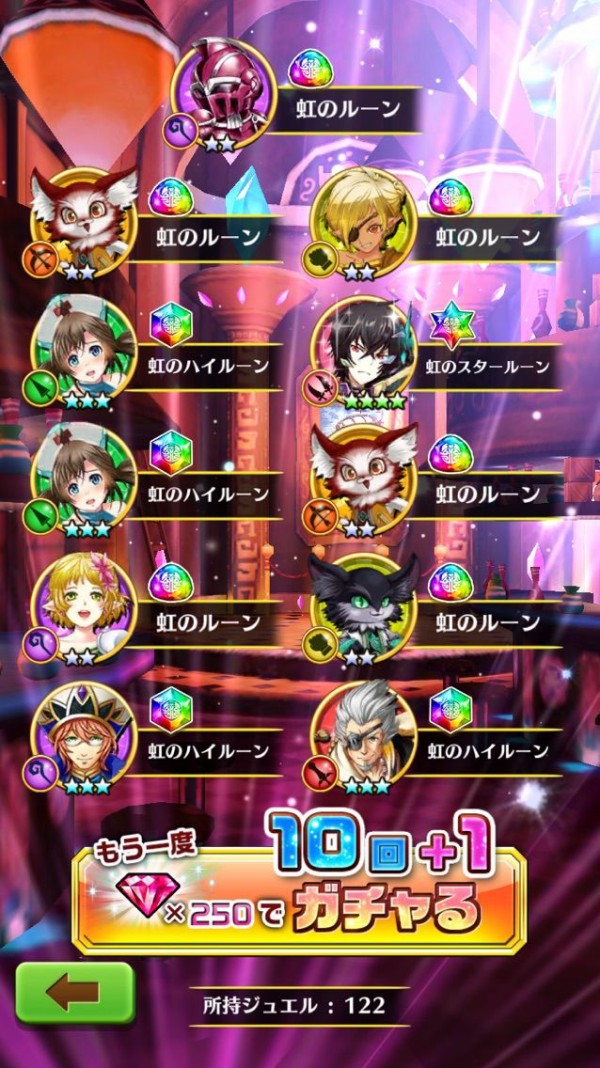Screen dimensions: 600x1068
Task: Roll the 10+1 gacha again for 250 jewels
Action: point(298,884)
